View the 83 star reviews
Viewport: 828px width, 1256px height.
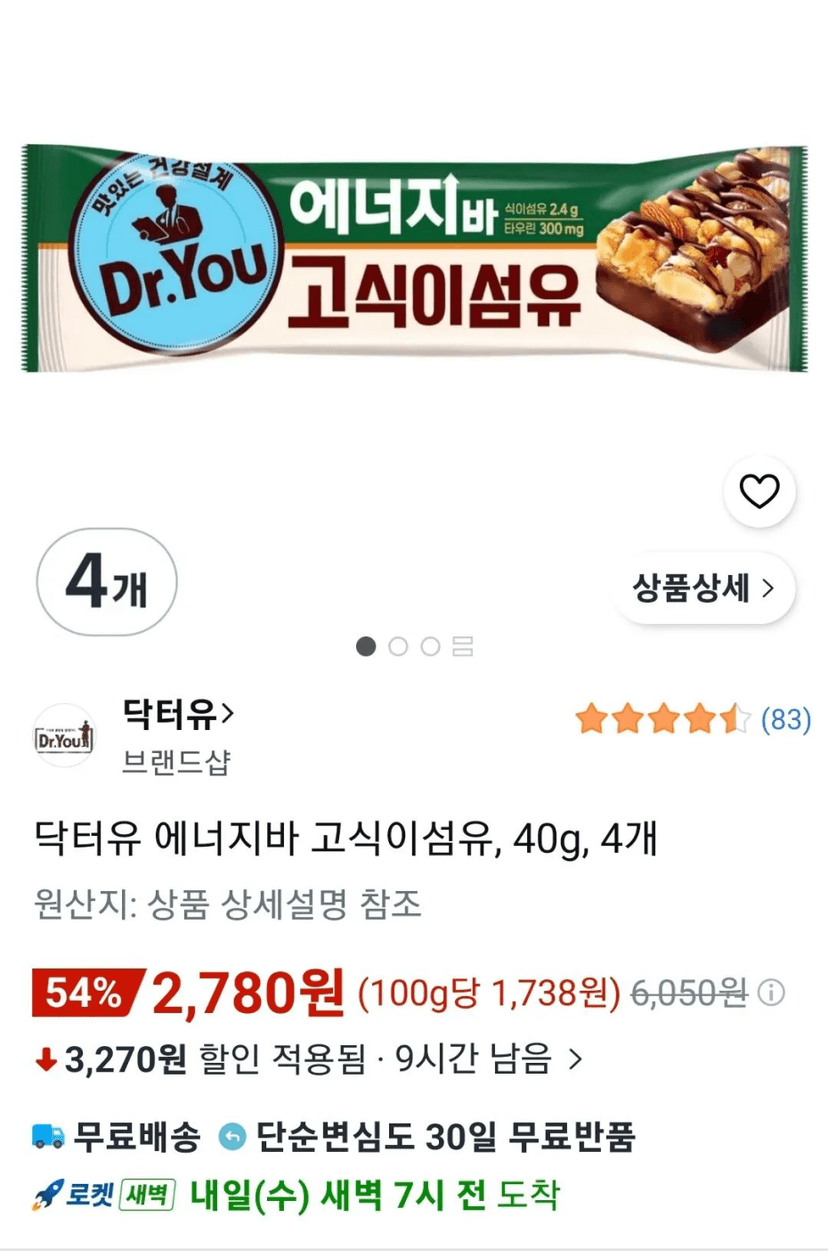tap(693, 719)
